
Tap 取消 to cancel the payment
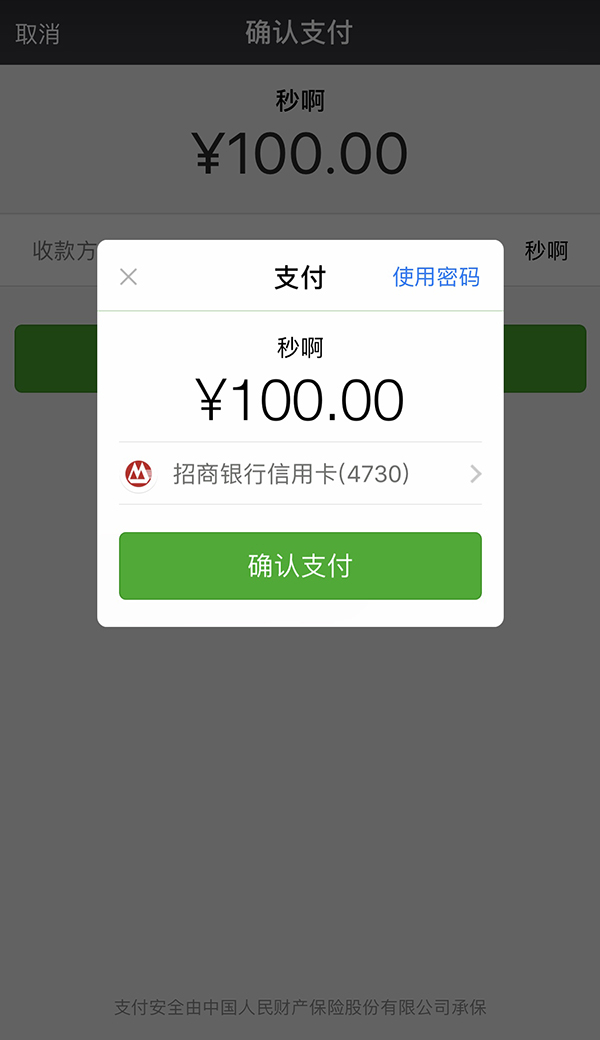pyautogui.click(x=38, y=33)
